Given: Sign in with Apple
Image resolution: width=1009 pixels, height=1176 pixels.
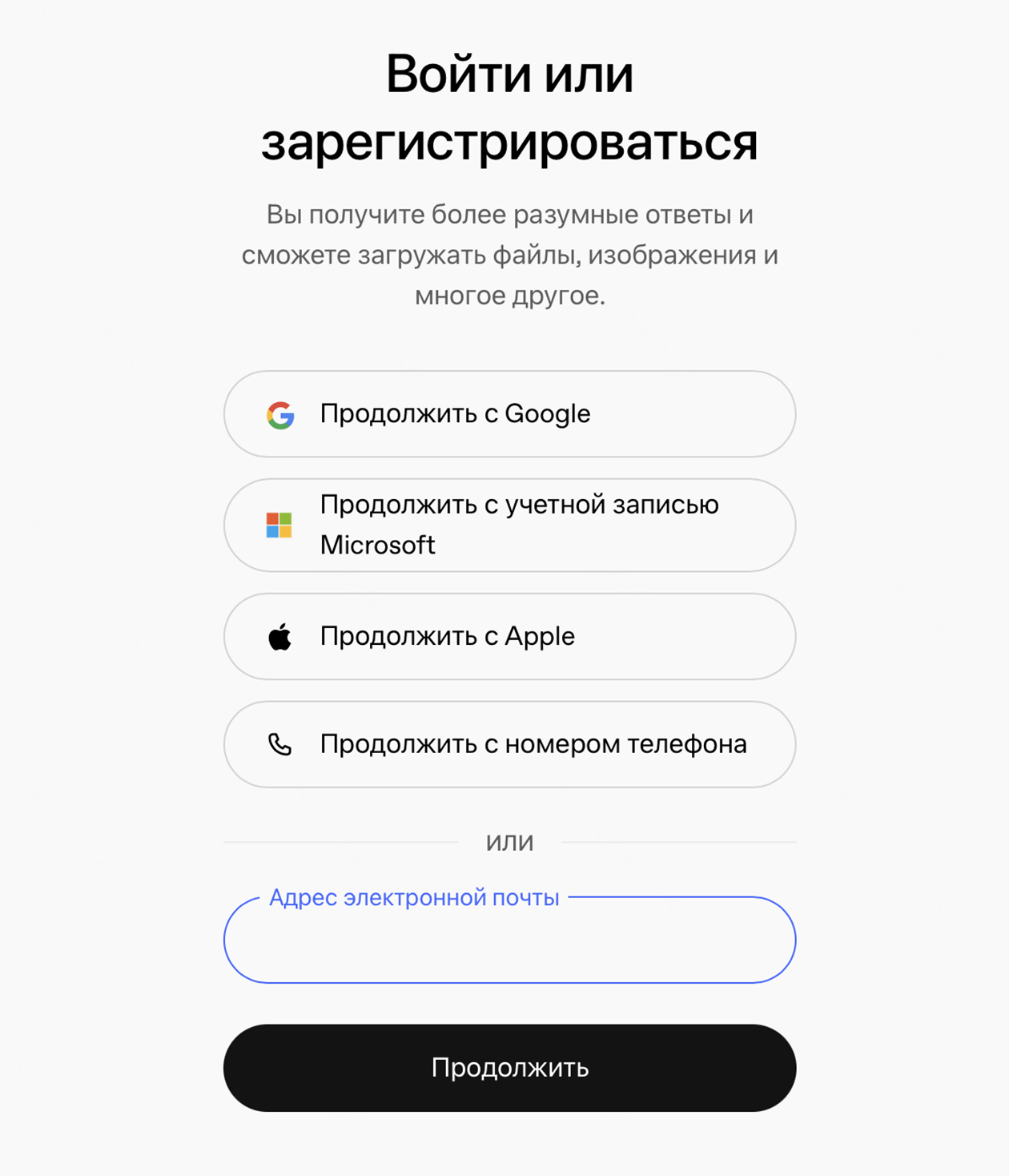Looking at the screenshot, I should point(509,637).
